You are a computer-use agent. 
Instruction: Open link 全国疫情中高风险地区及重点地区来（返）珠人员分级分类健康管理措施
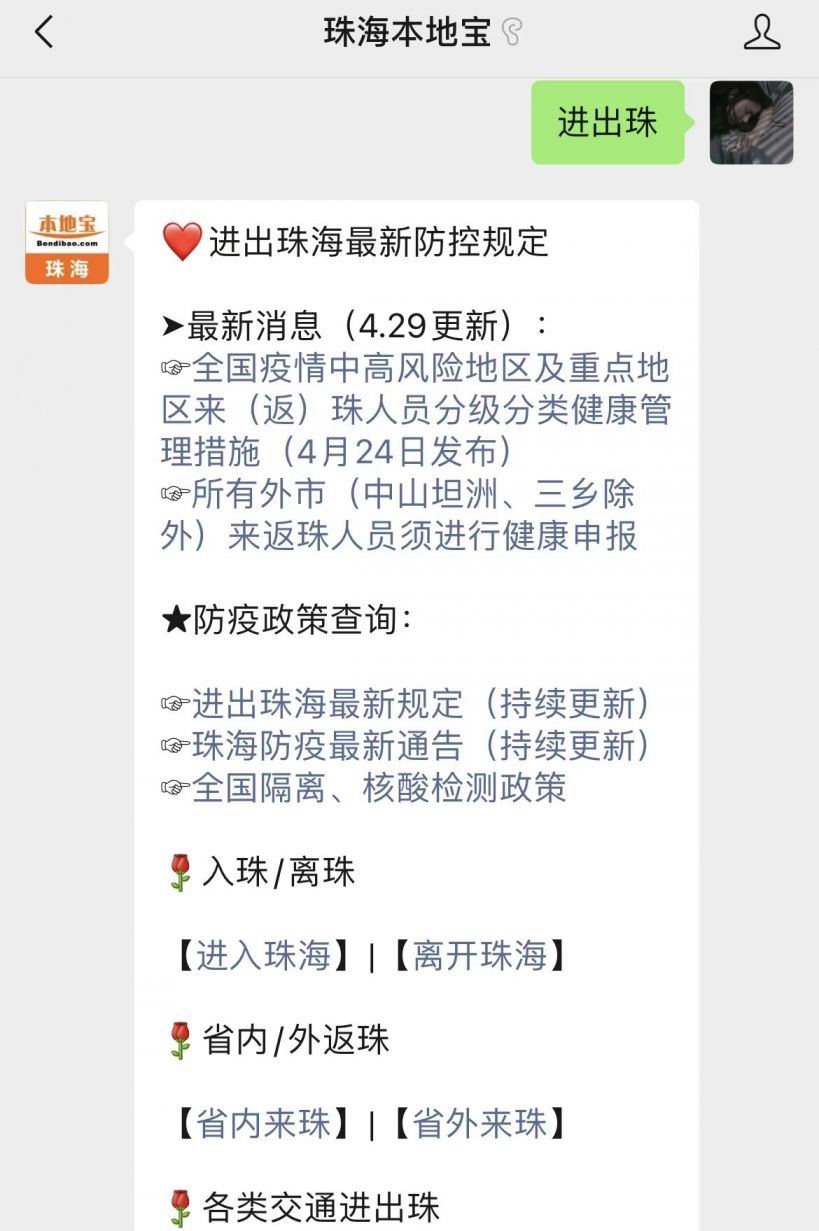tap(415, 410)
